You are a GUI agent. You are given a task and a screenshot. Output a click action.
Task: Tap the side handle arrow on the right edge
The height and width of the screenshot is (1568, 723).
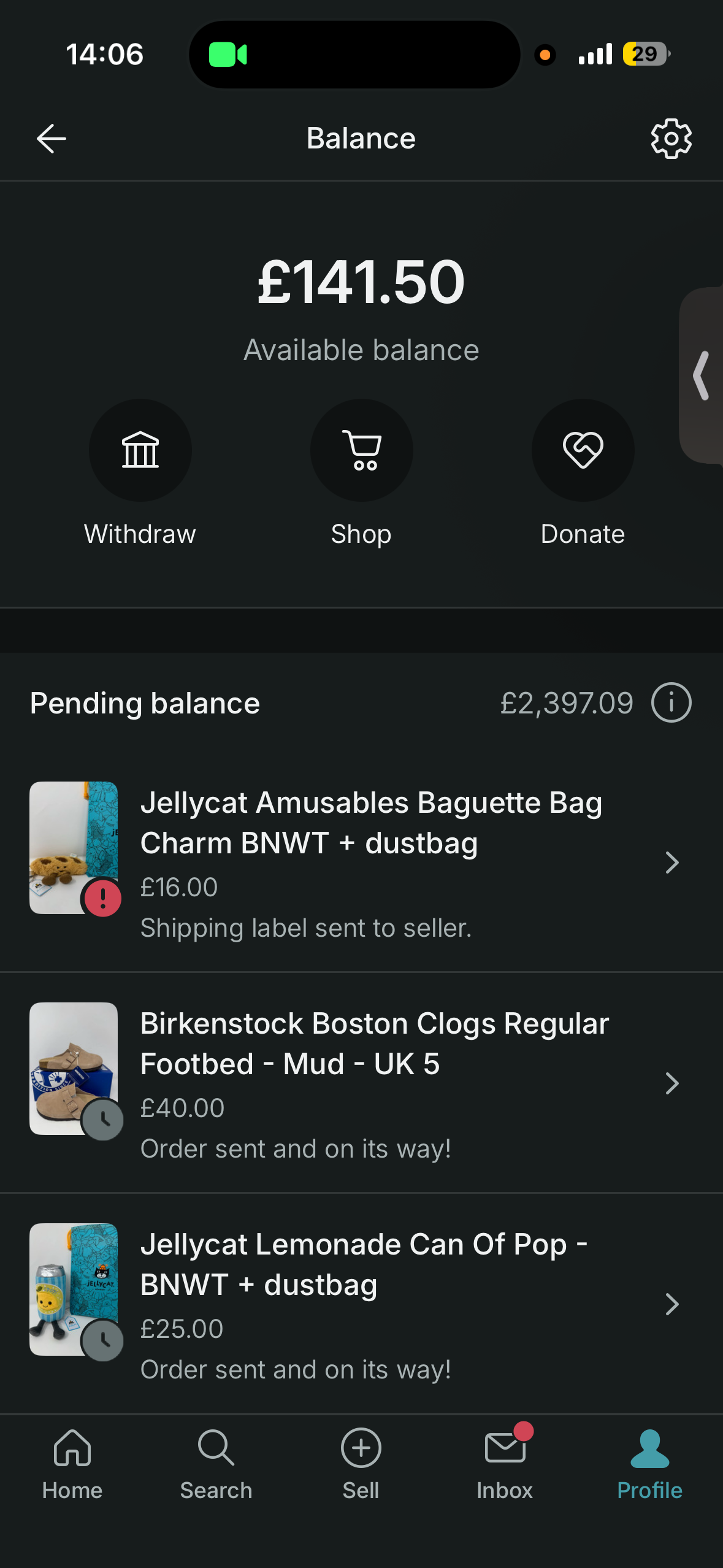pyautogui.click(x=702, y=375)
